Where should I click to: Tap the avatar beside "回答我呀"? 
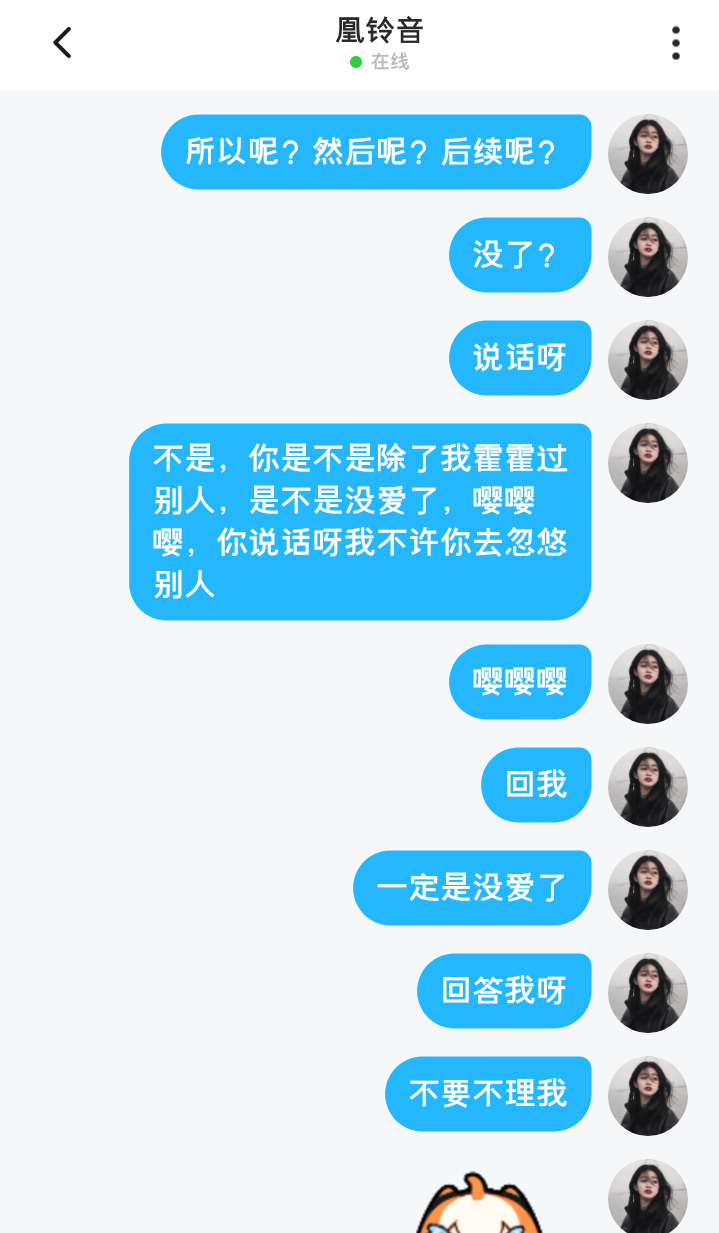coord(648,993)
